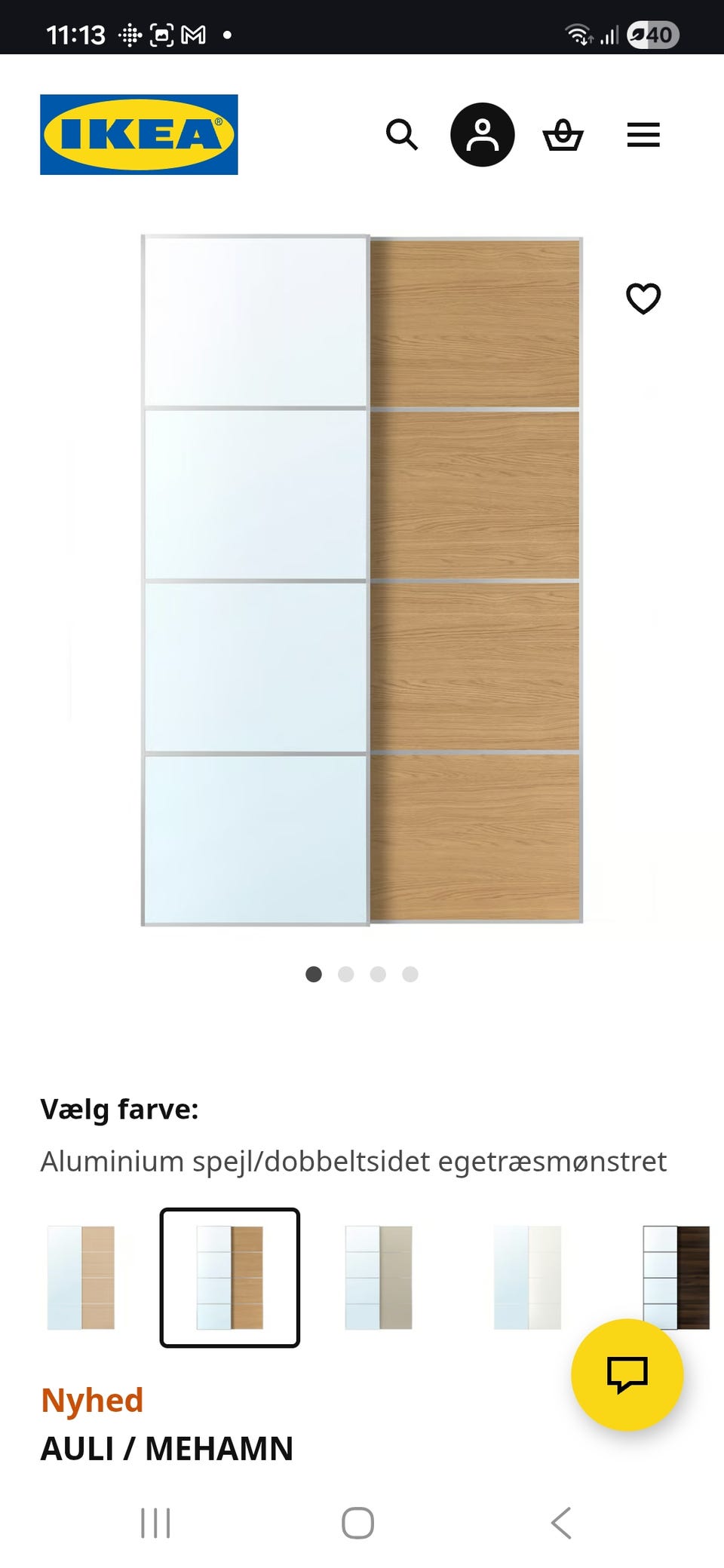Viewport: 724px width, 1568px height.
Task: Switch to the second carousel image dot
Action: pyautogui.click(x=347, y=975)
